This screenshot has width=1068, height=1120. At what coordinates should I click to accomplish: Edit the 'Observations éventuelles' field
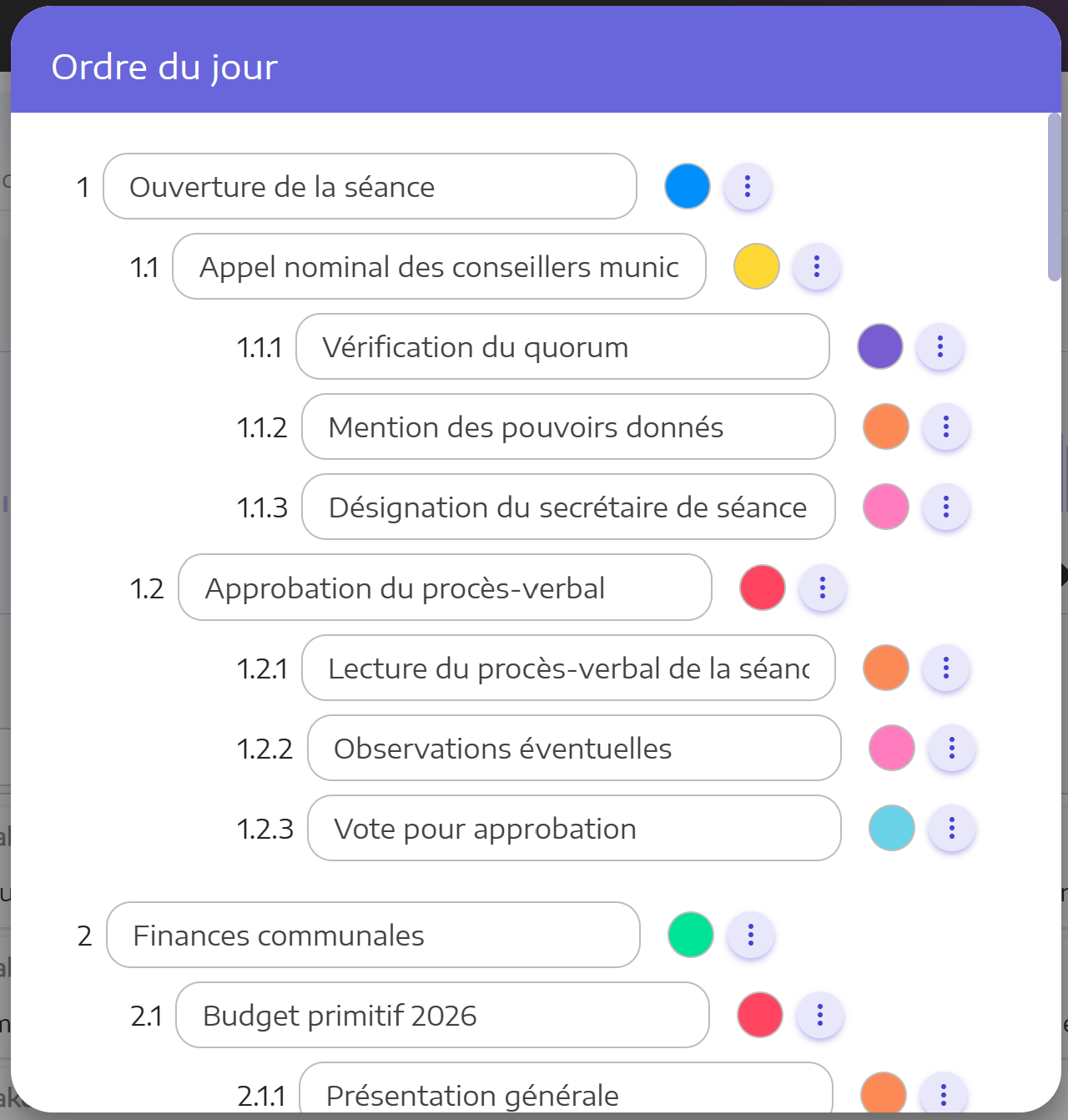[x=573, y=748]
